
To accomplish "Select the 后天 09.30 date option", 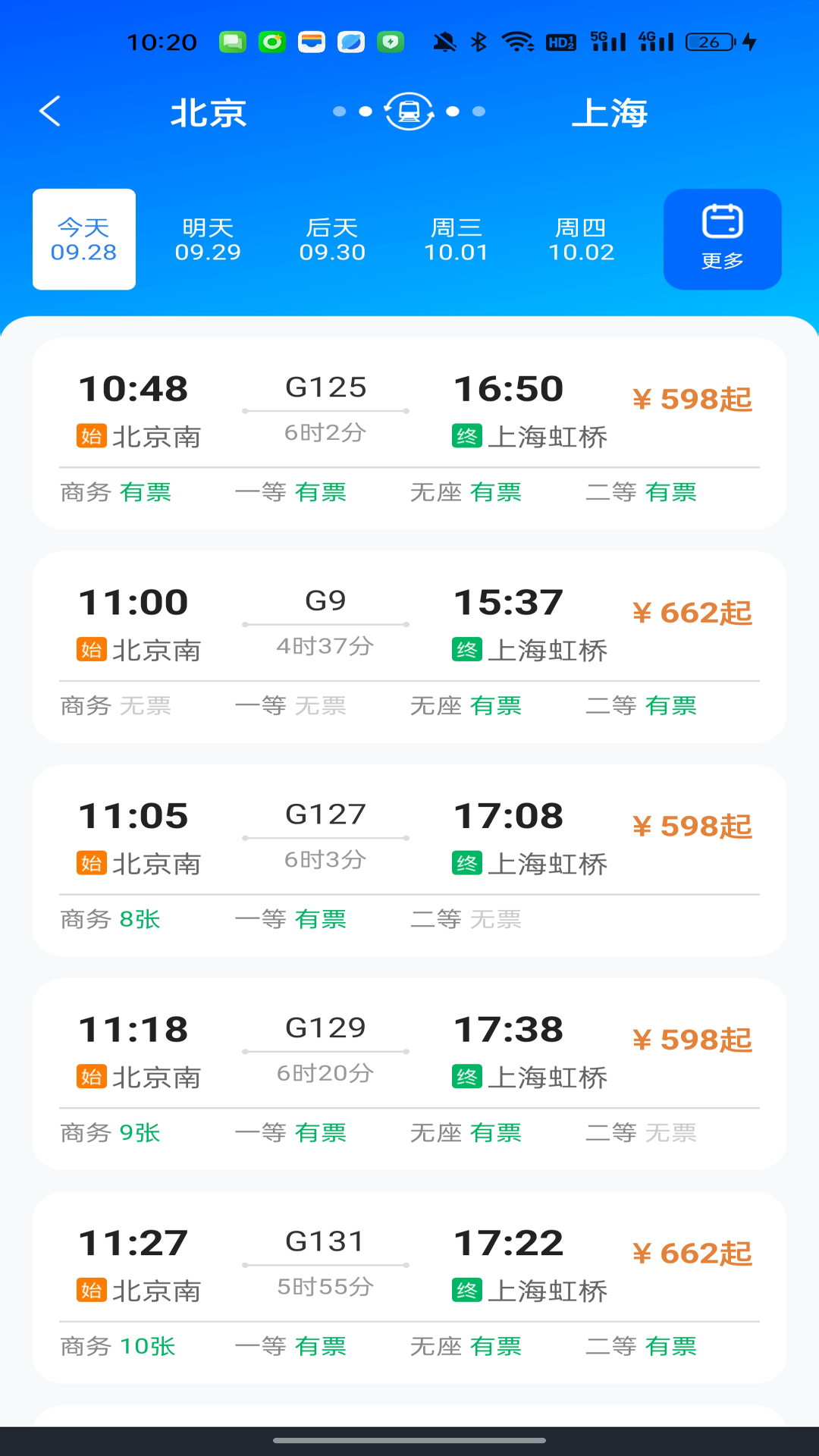I will click(x=332, y=239).
